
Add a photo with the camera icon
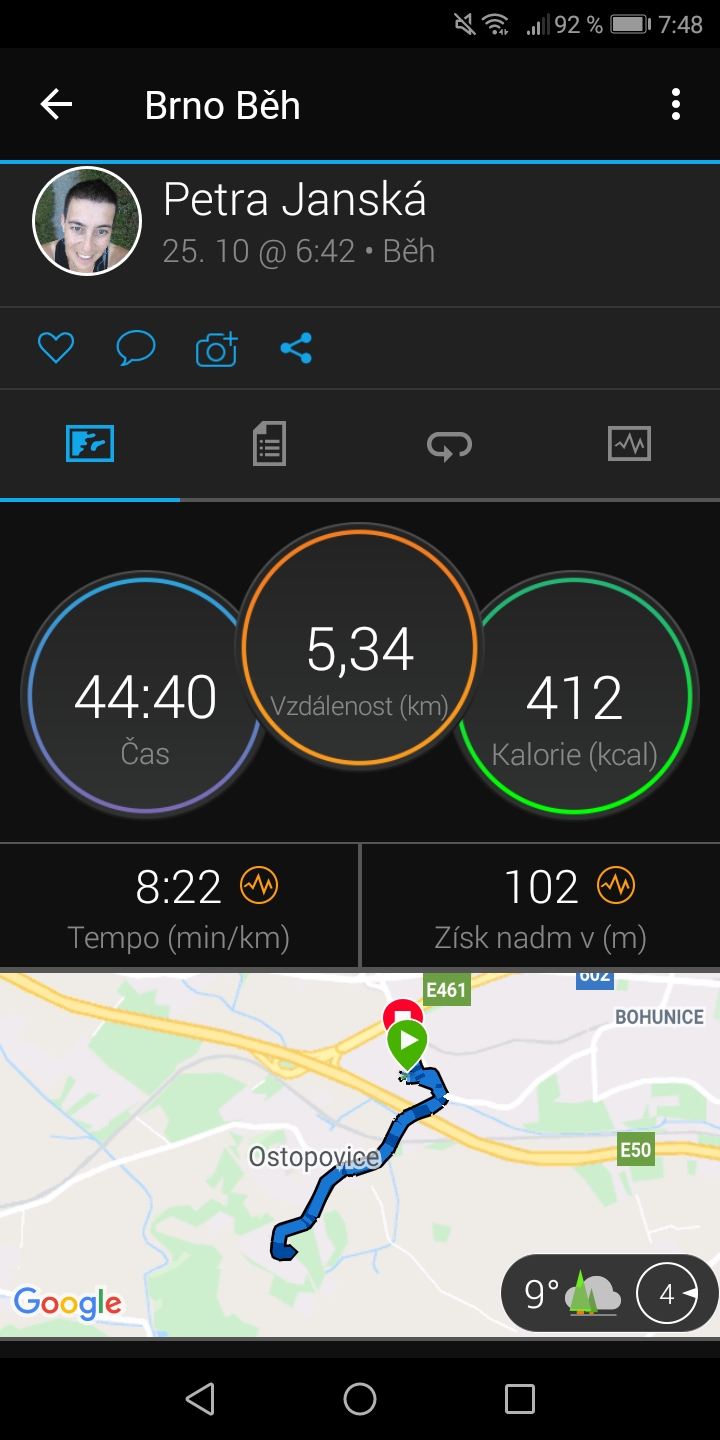click(217, 348)
